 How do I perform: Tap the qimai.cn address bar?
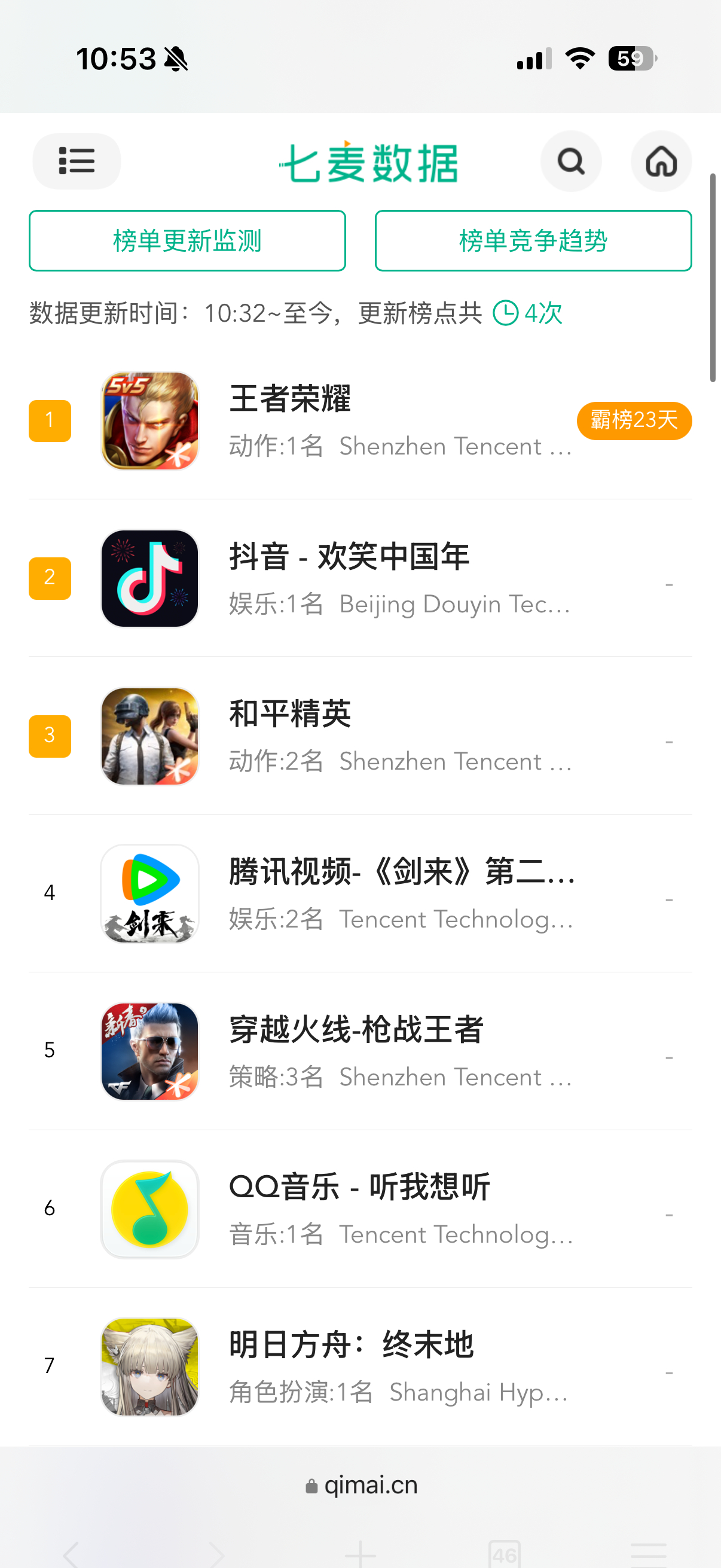point(362,1486)
